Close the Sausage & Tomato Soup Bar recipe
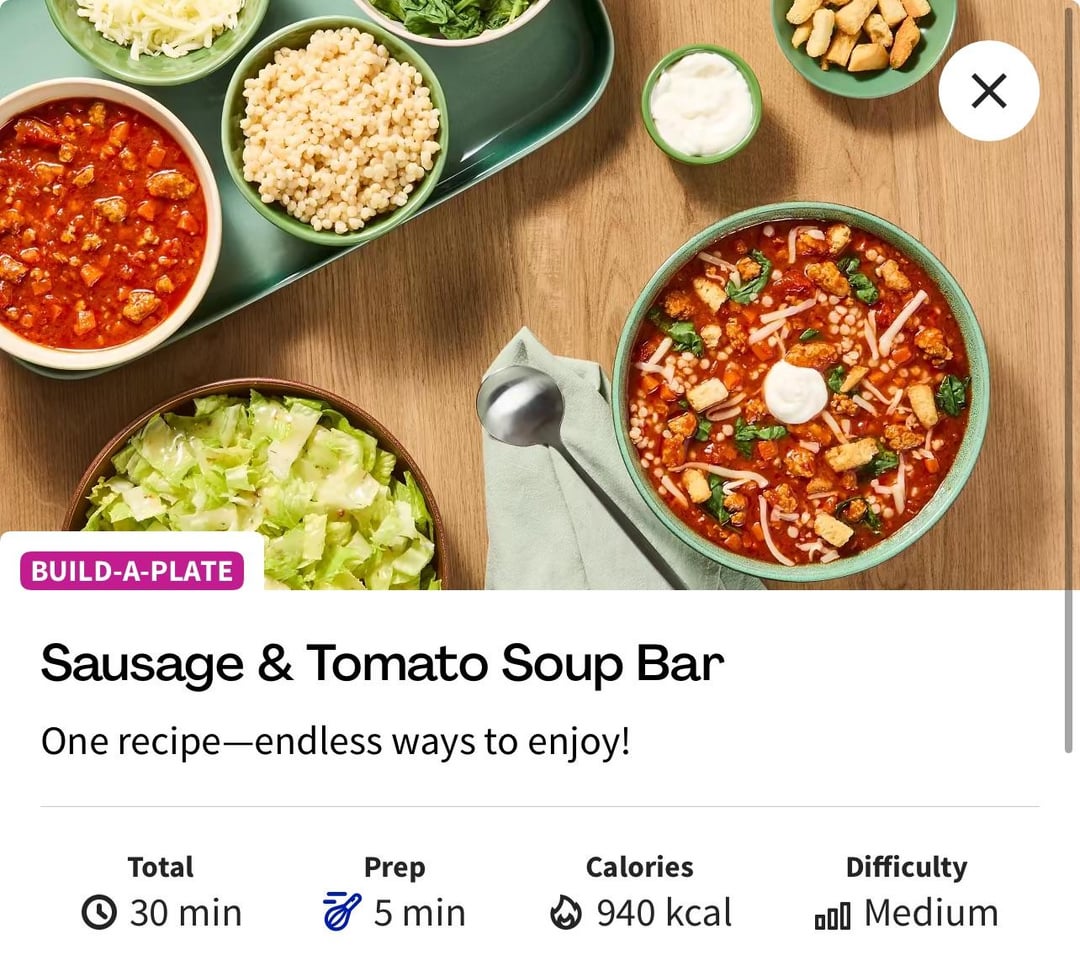Screen dimensions: 1080x976 pyautogui.click(x=988, y=91)
